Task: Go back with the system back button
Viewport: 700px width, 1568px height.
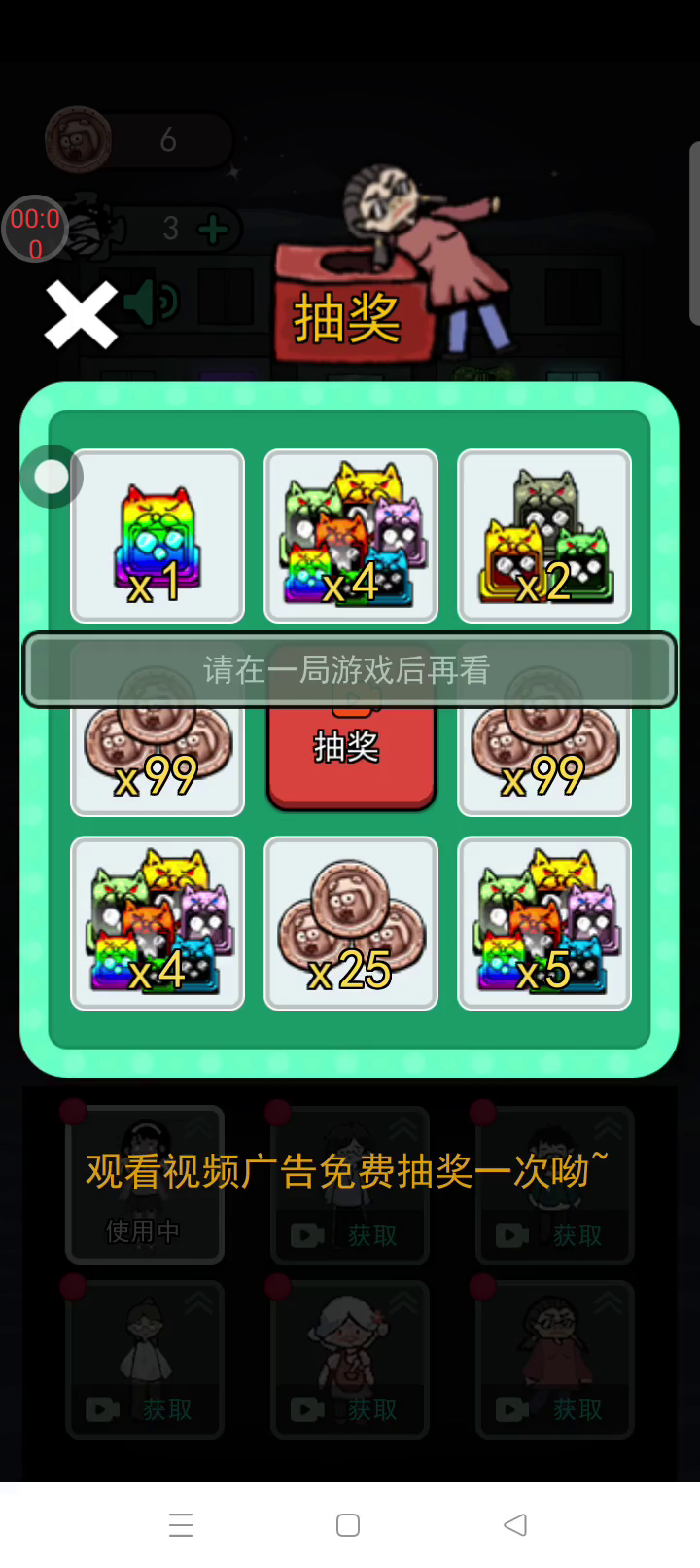Action: (x=515, y=1524)
